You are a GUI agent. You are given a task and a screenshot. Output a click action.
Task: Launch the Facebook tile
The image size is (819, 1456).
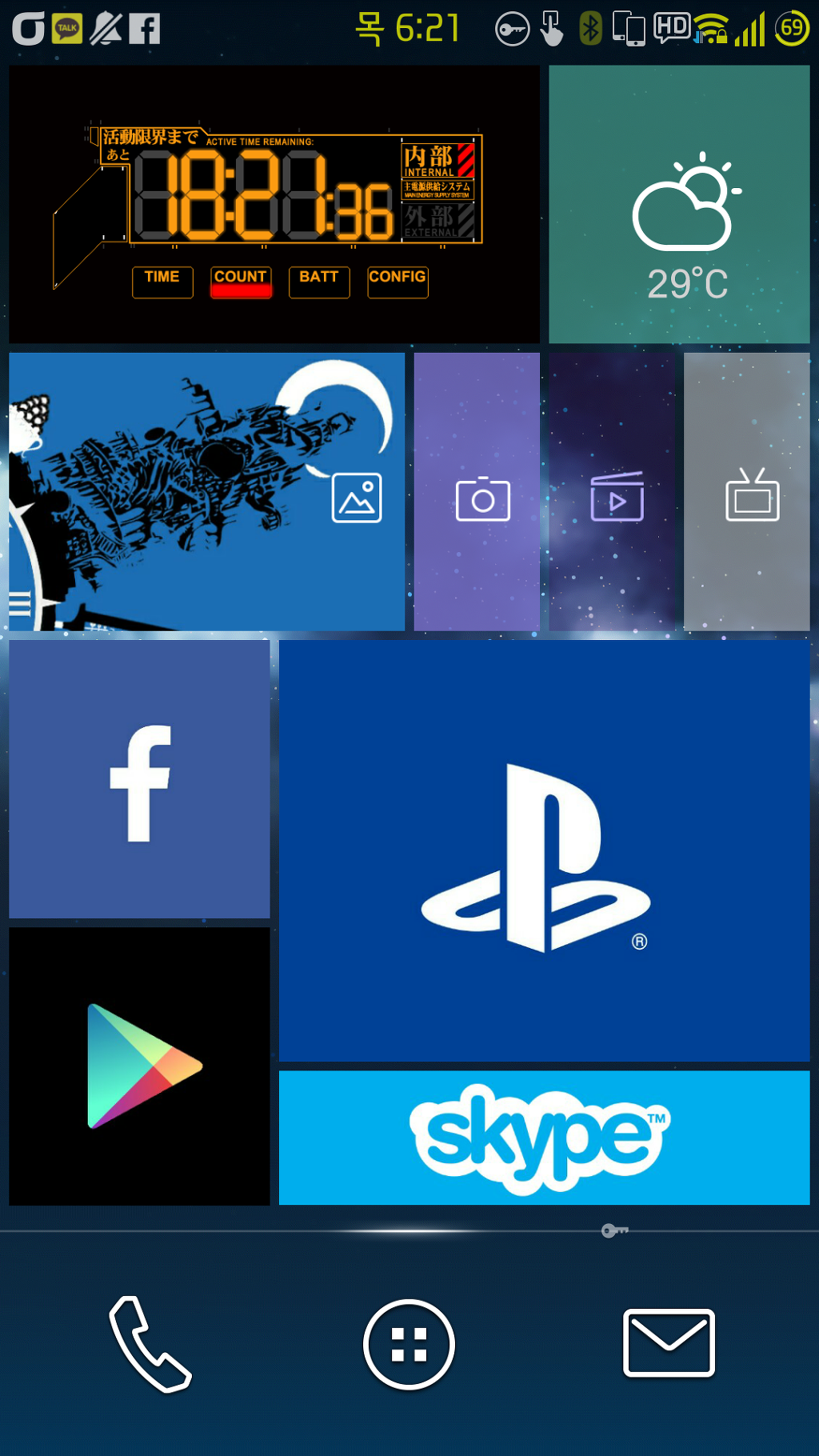(139, 779)
